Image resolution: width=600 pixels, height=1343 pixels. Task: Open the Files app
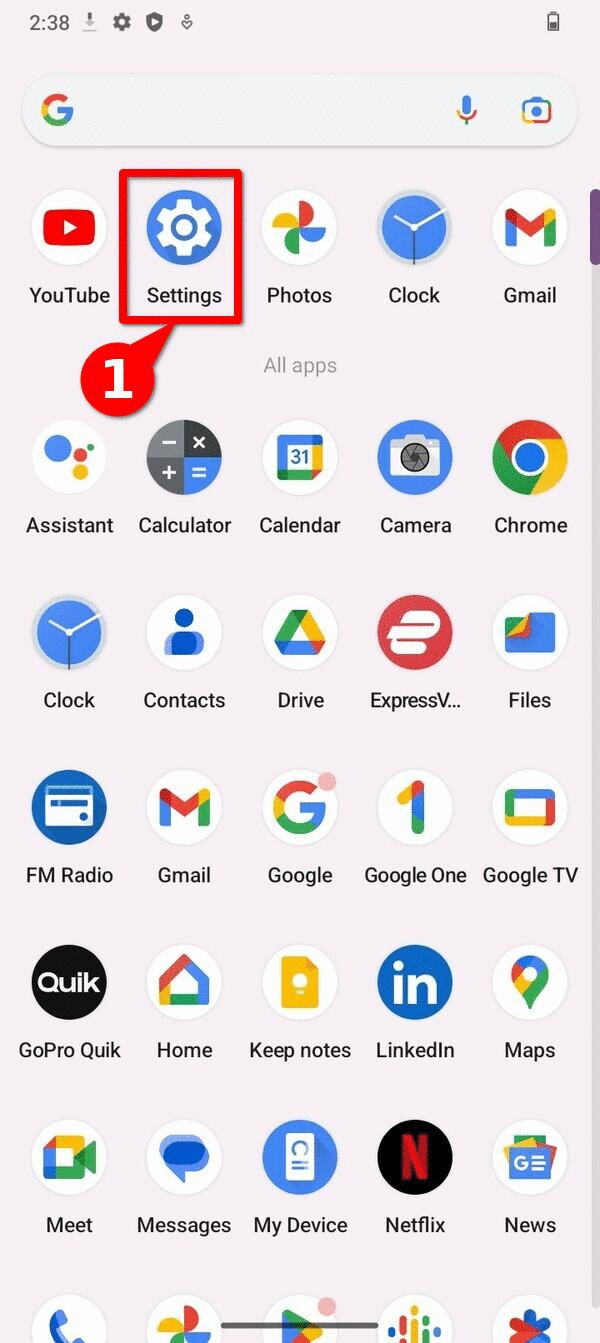530,633
